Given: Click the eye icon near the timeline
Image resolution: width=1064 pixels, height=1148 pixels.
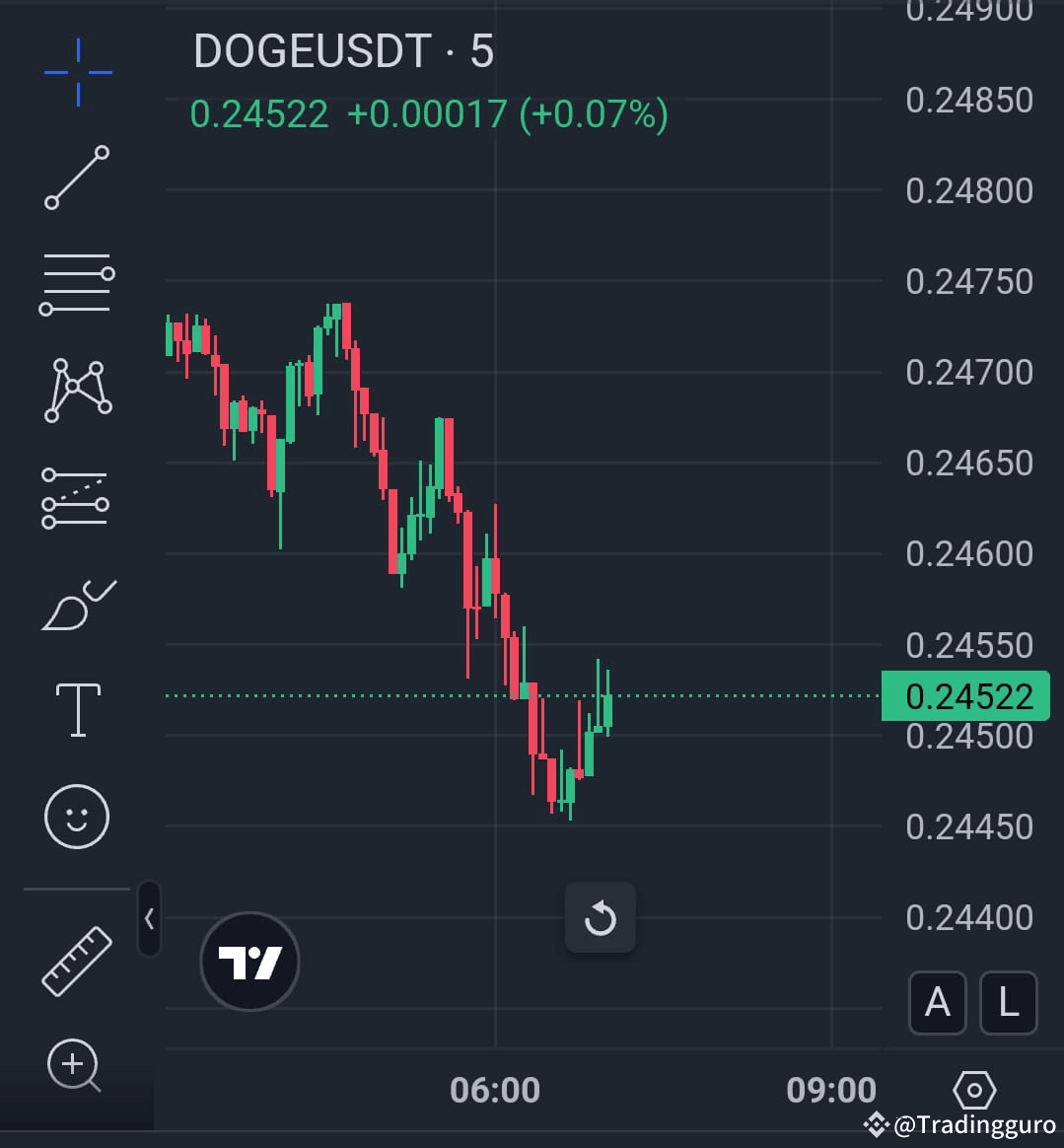Looking at the screenshot, I should pyautogui.click(x=974, y=1090).
